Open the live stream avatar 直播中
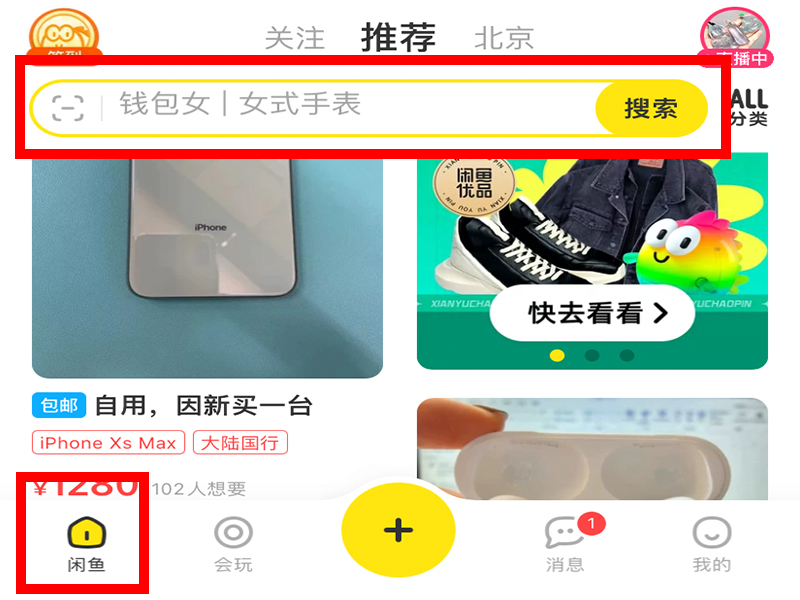The image size is (800, 600). (735, 36)
